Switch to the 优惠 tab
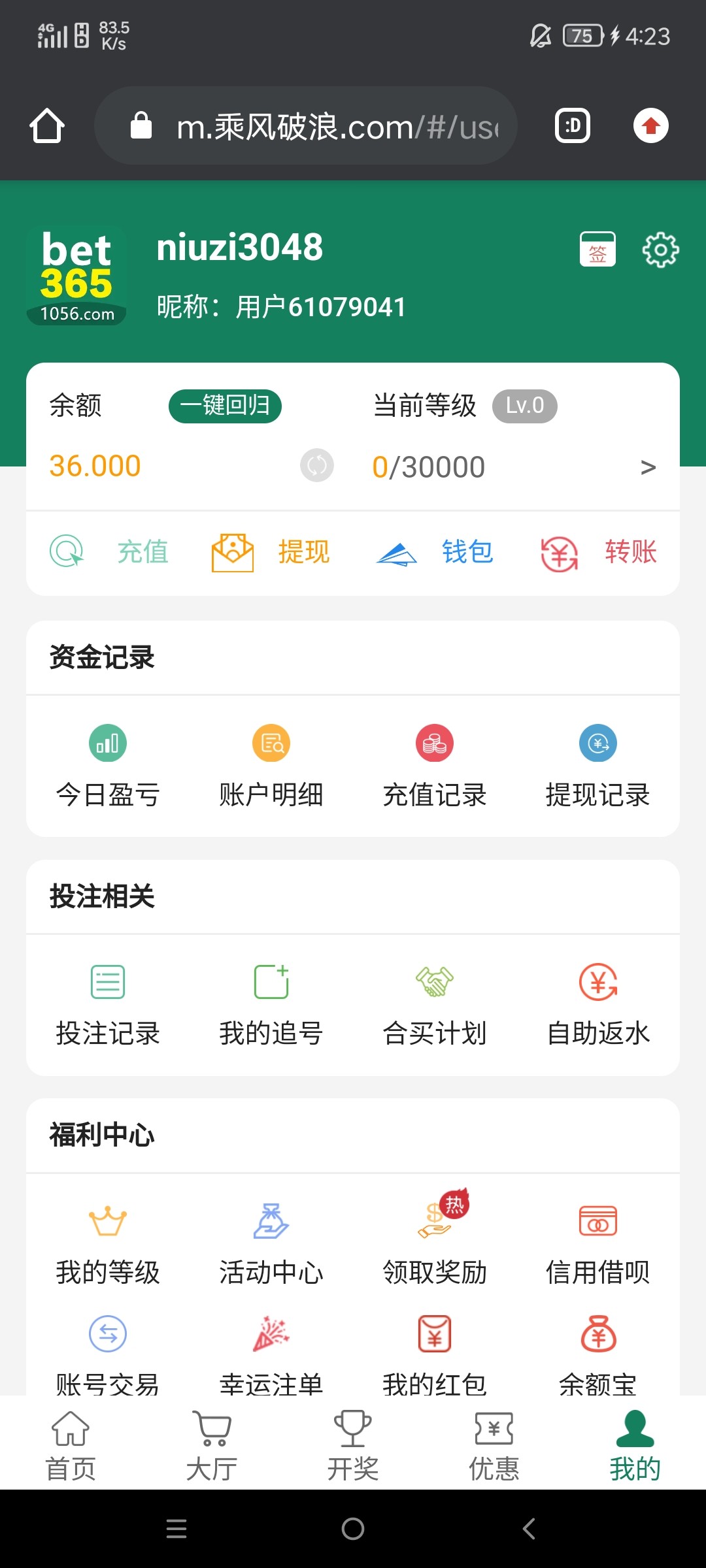This screenshot has height=1568, width=706. pos(494,1445)
